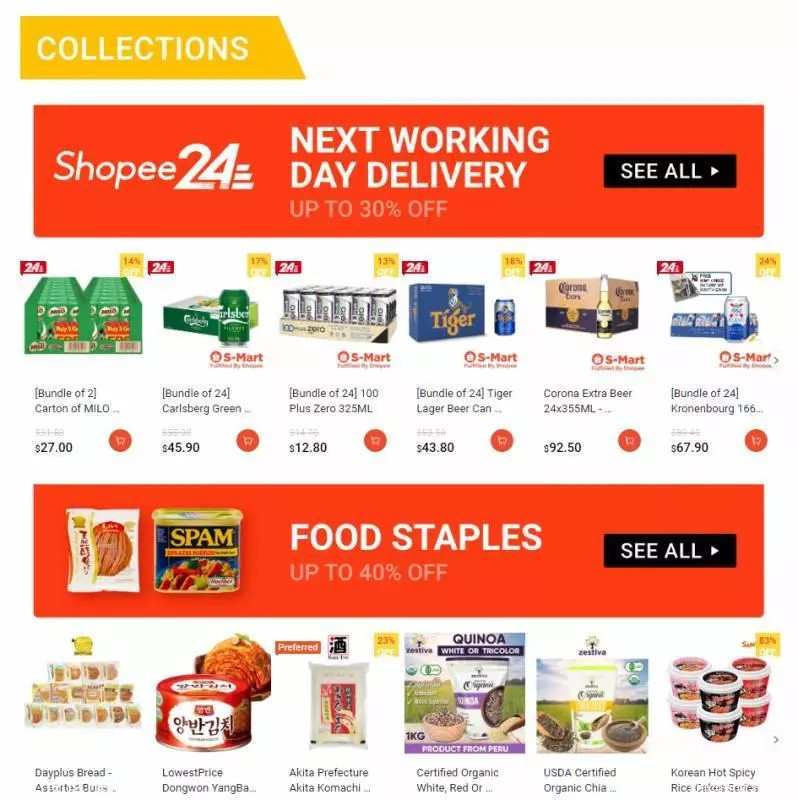Image resolution: width=798 pixels, height=800 pixels.
Task: Add Carton of MILO bundle to cart
Action: [x=120, y=440]
